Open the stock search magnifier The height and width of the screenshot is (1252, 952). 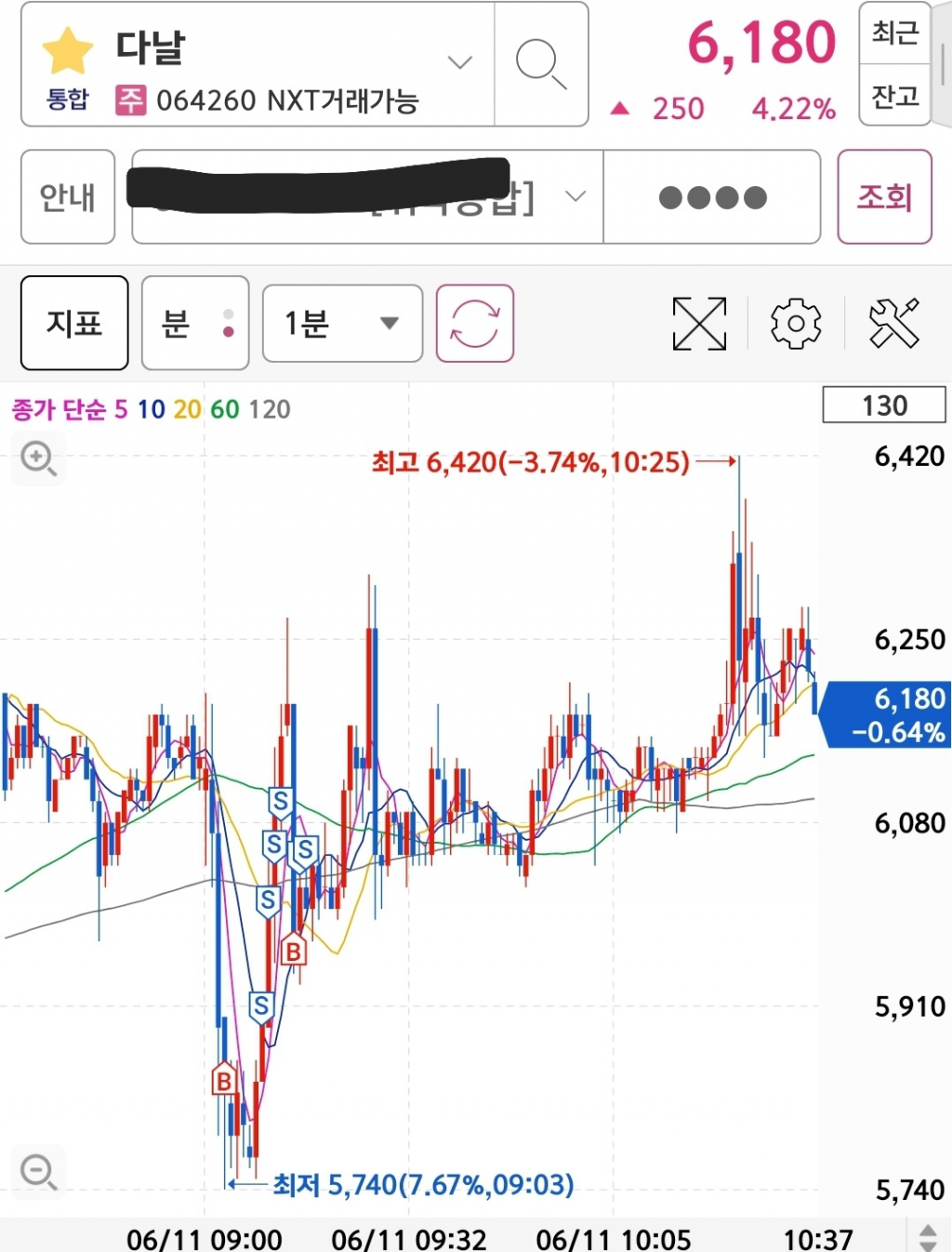[x=541, y=64]
